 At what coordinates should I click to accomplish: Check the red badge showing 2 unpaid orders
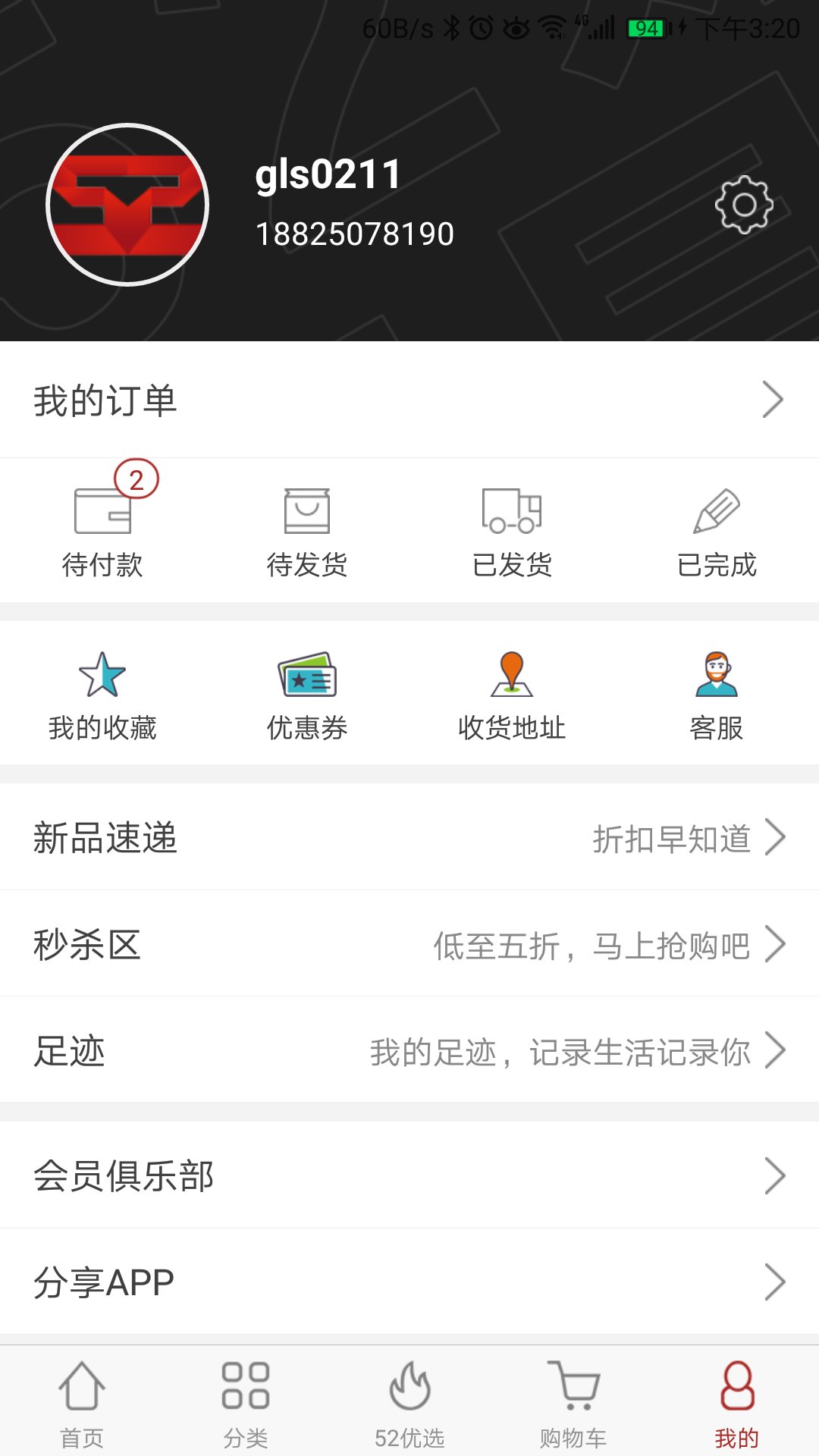pos(136,478)
